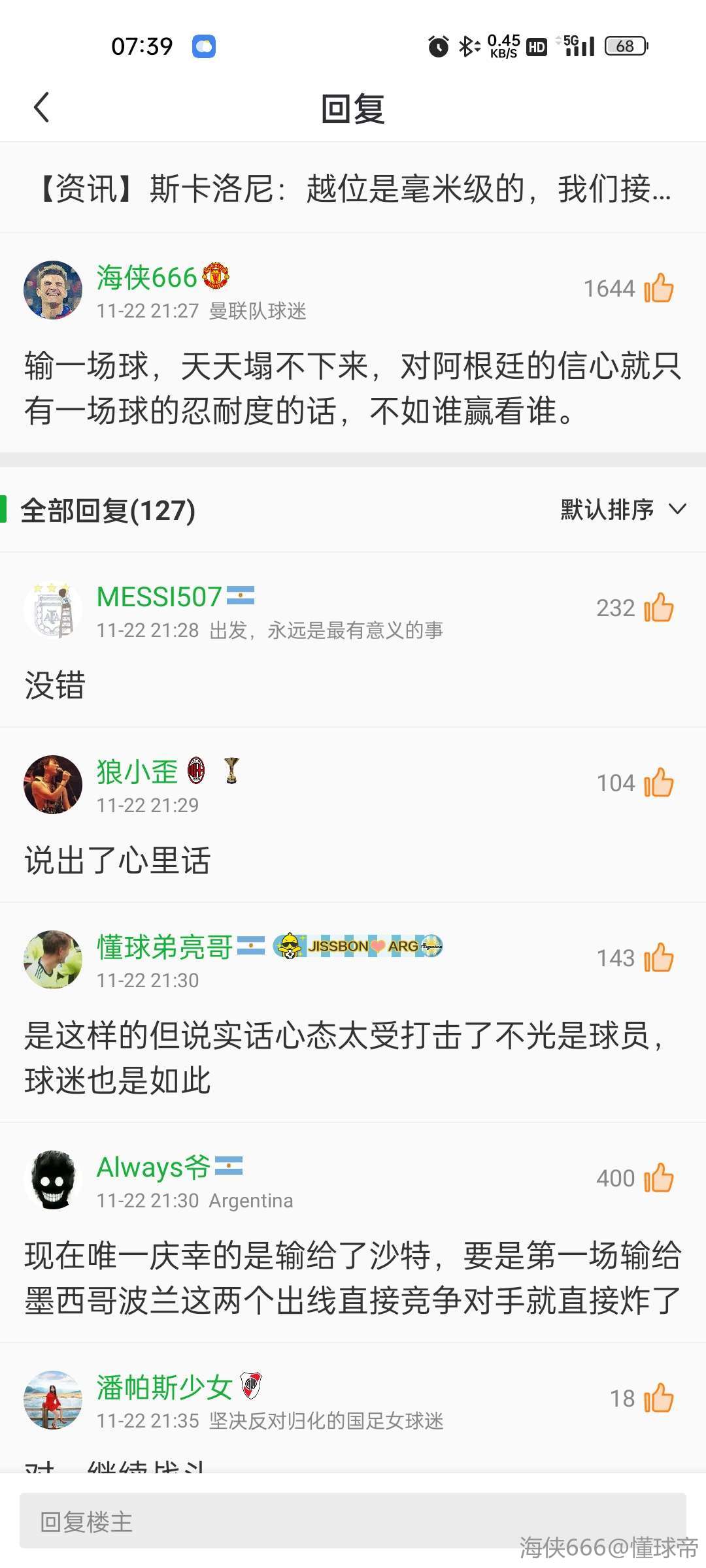Like 懂球弟亮哥's reply

pos(658,958)
